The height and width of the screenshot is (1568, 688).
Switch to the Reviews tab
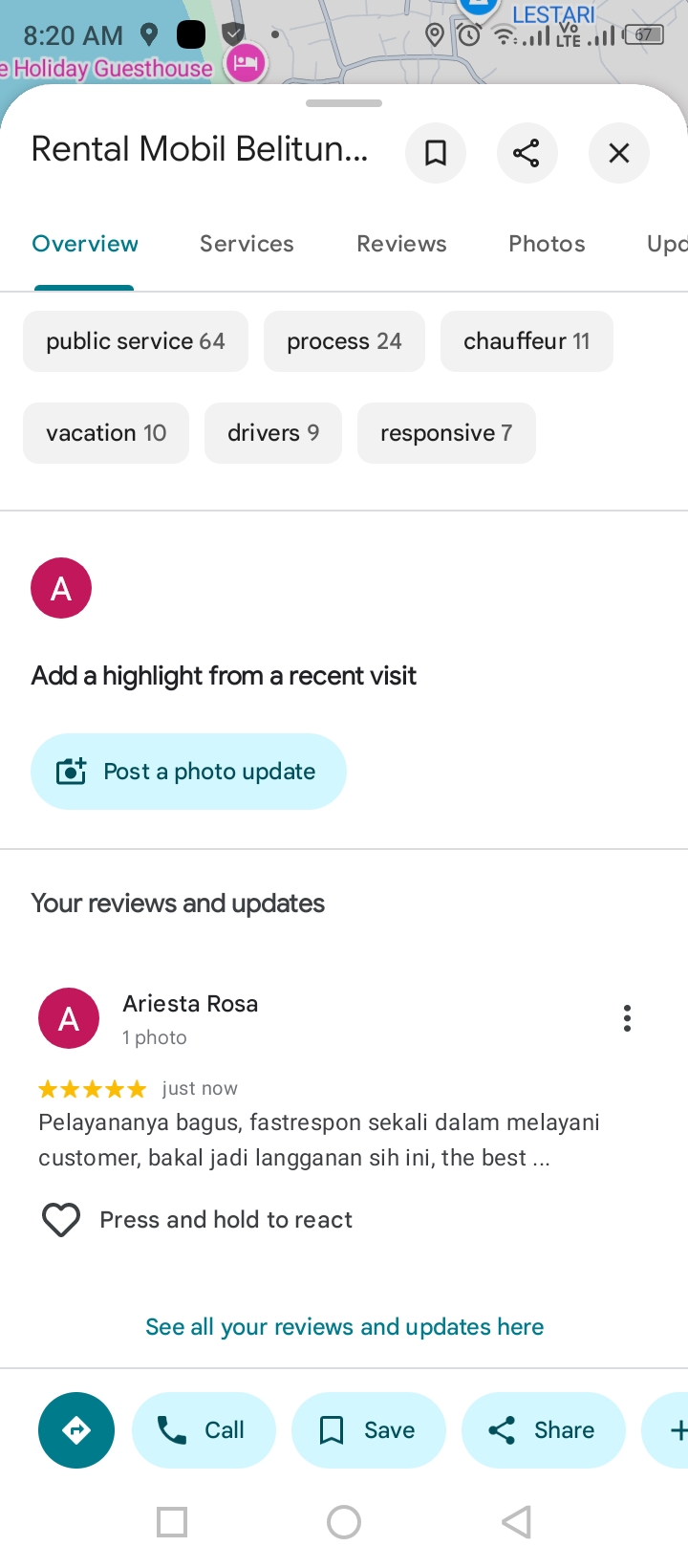coord(401,244)
